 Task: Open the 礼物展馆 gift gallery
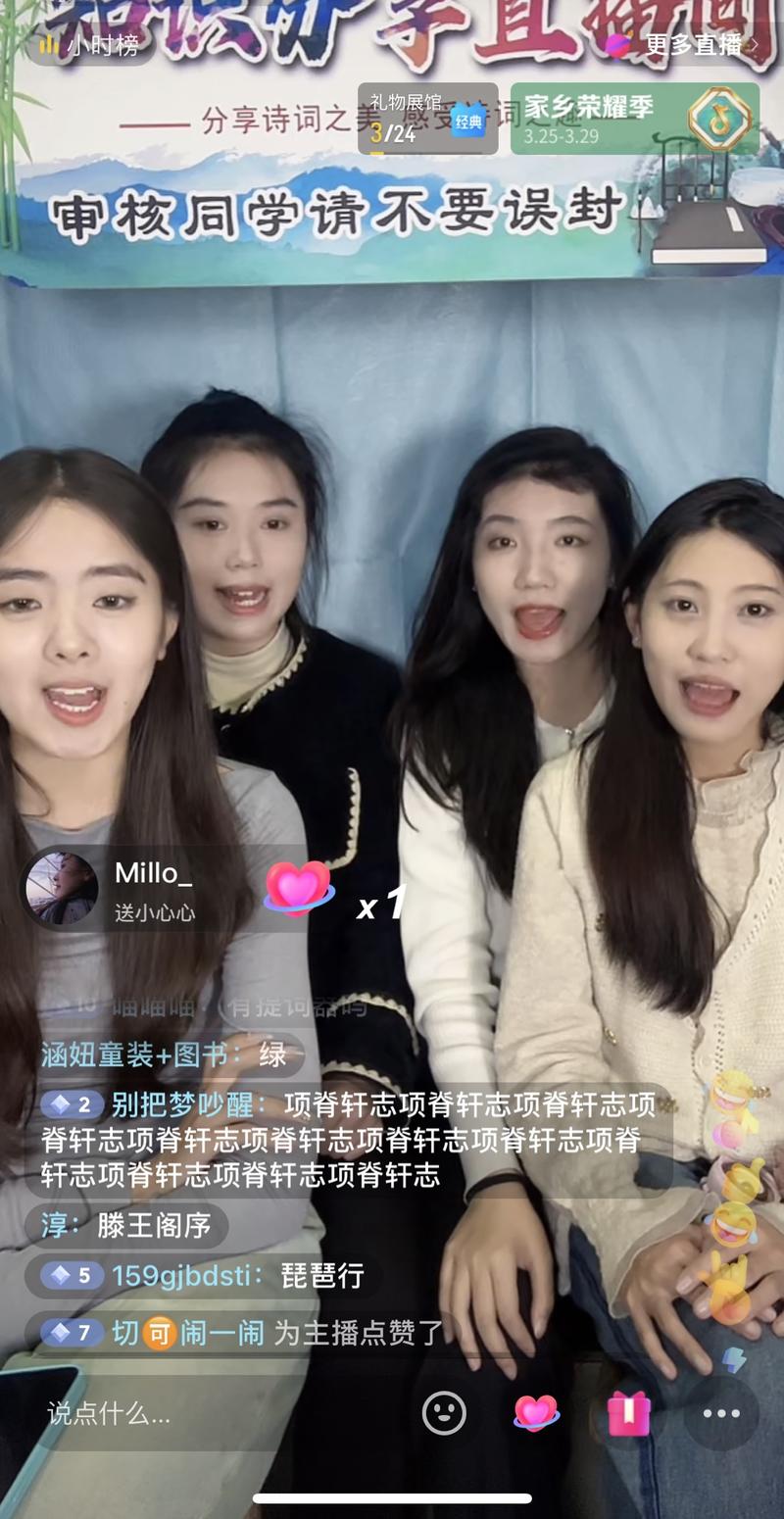pos(427,119)
